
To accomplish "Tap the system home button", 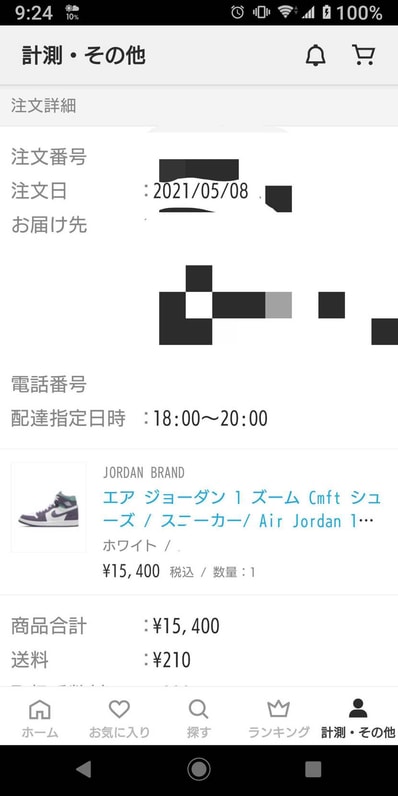I will point(199,770).
